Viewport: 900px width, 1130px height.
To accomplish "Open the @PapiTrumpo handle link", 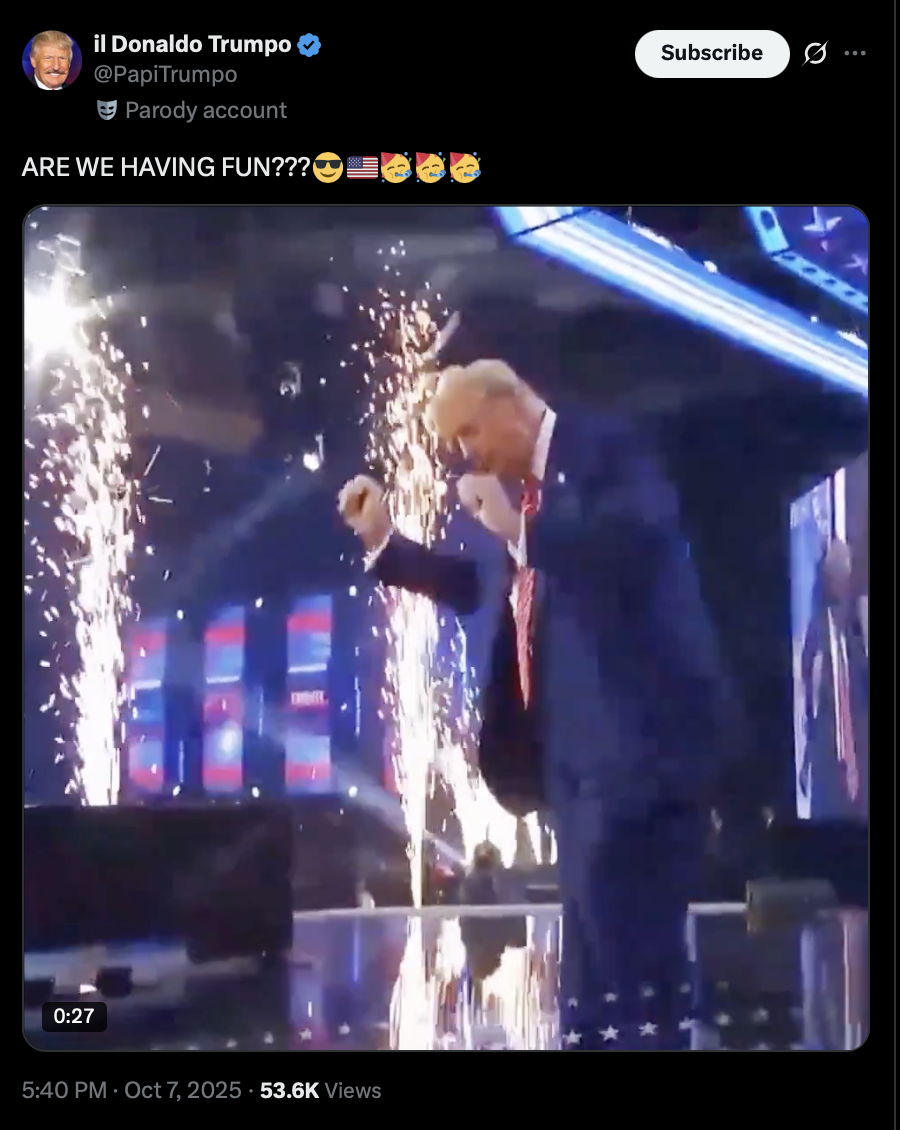I will click(x=165, y=75).
